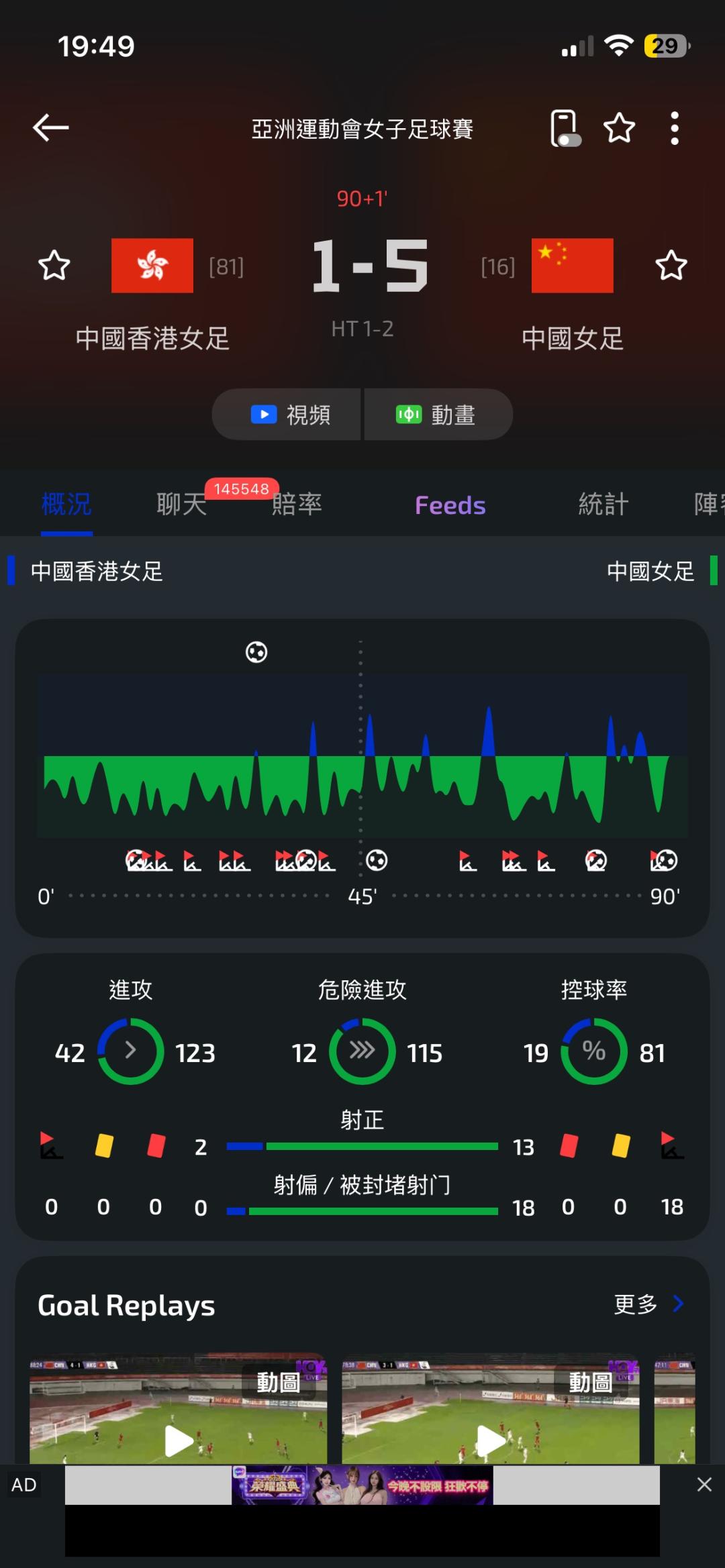
Task: Switch to the Feeds tab
Action: pos(450,505)
